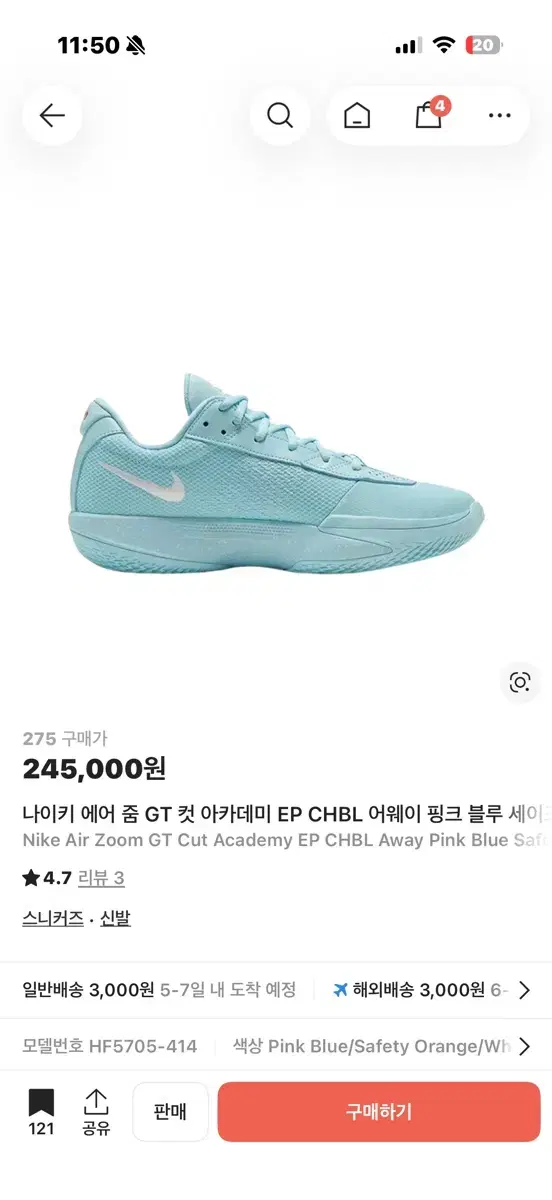Viewport: 552px width, 1200px height.
Task: Open the 신발 category link
Action: point(115,918)
